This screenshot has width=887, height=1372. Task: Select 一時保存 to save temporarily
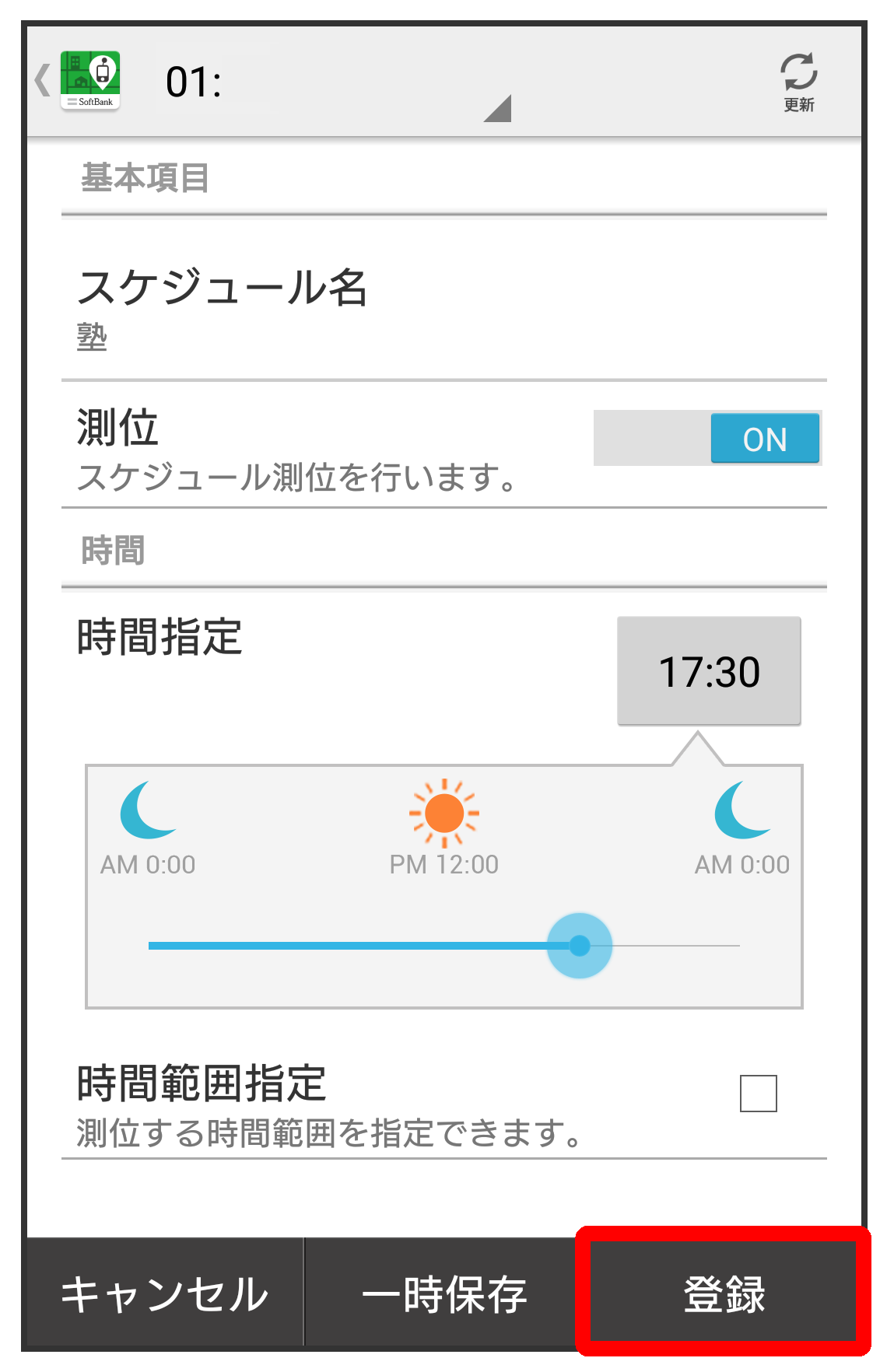click(x=443, y=1294)
